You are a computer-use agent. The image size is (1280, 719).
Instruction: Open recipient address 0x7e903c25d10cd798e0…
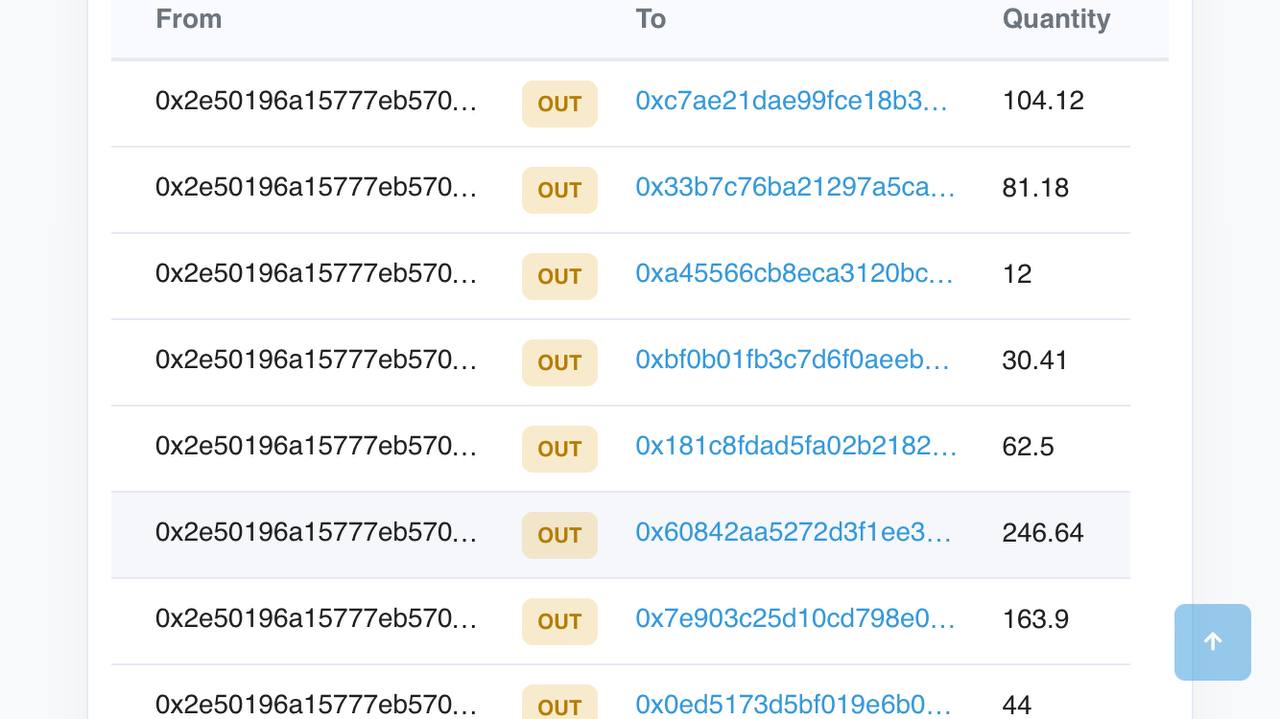[795, 618]
